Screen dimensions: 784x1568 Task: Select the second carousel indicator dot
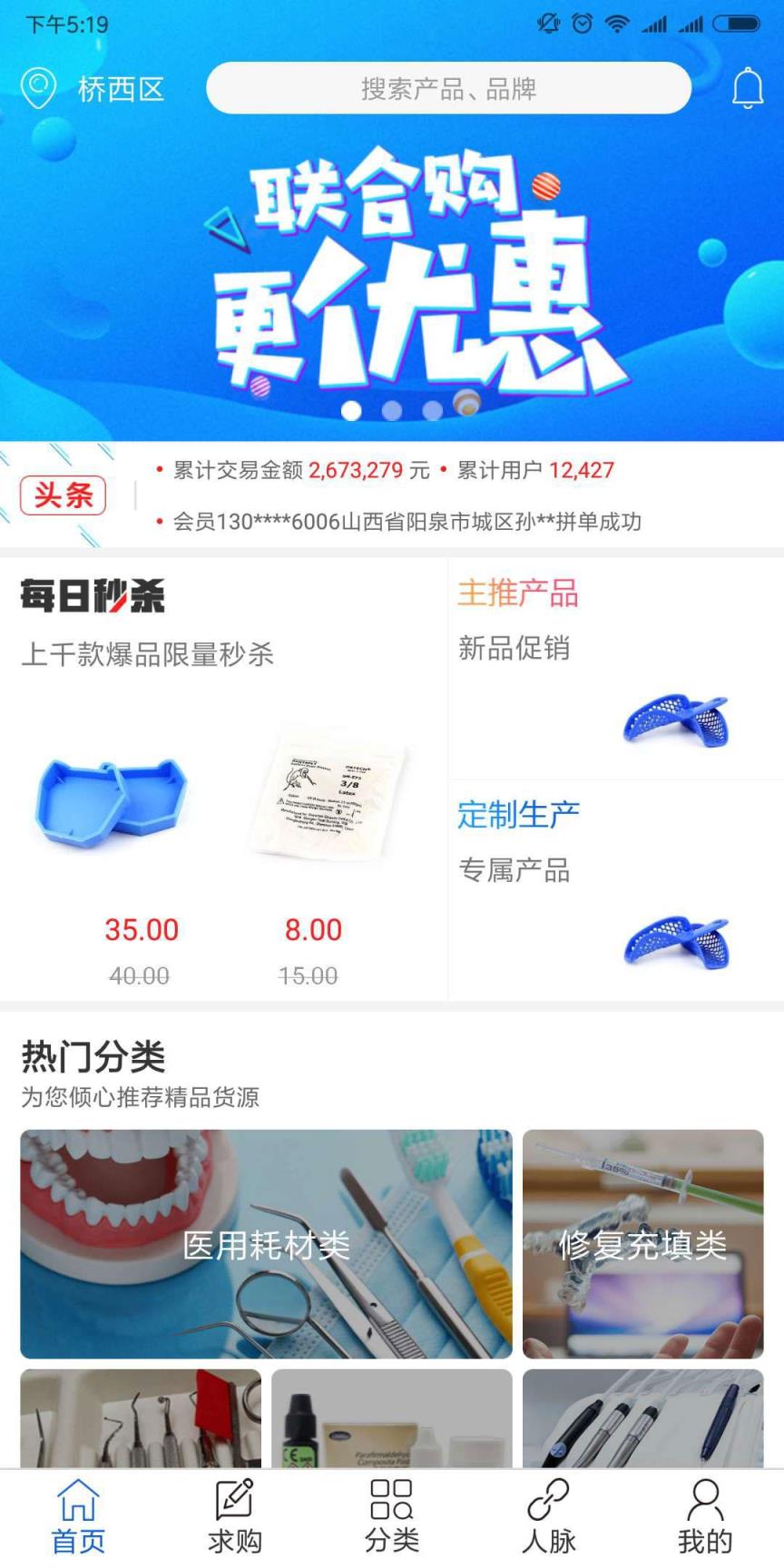click(x=390, y=410)
